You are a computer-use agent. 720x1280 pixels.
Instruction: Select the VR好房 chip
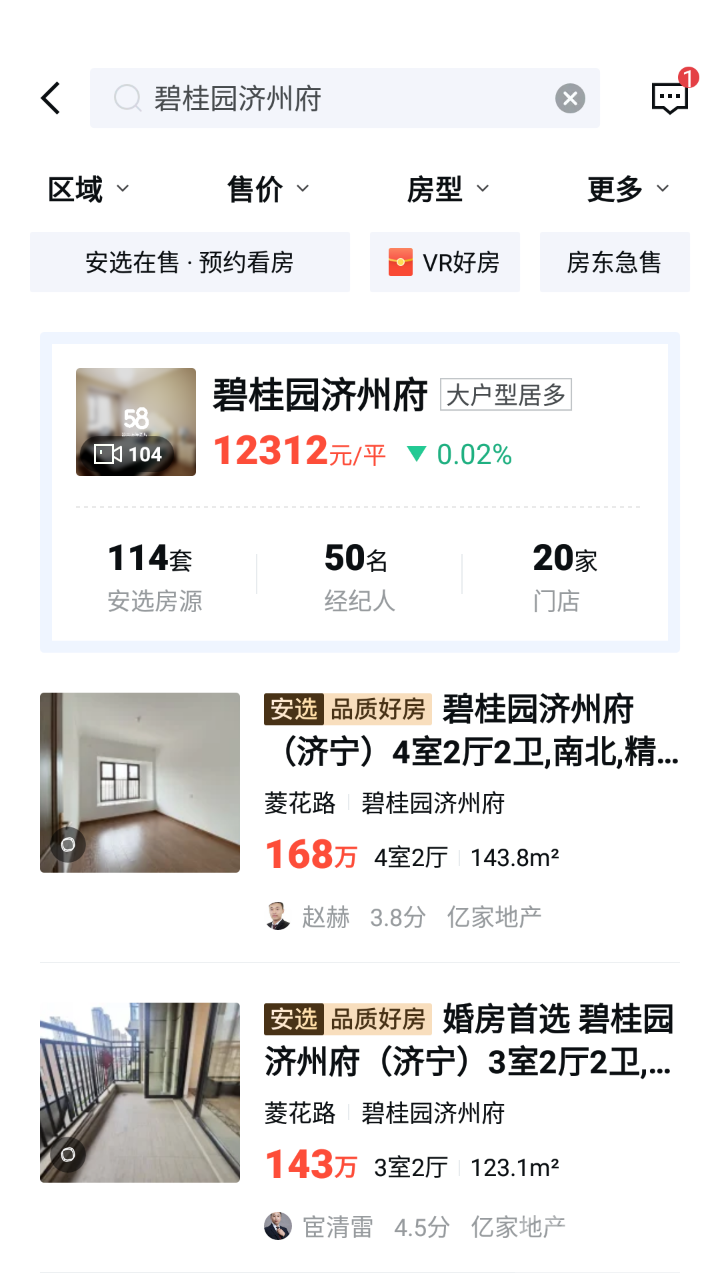click(x=445, y=262)
